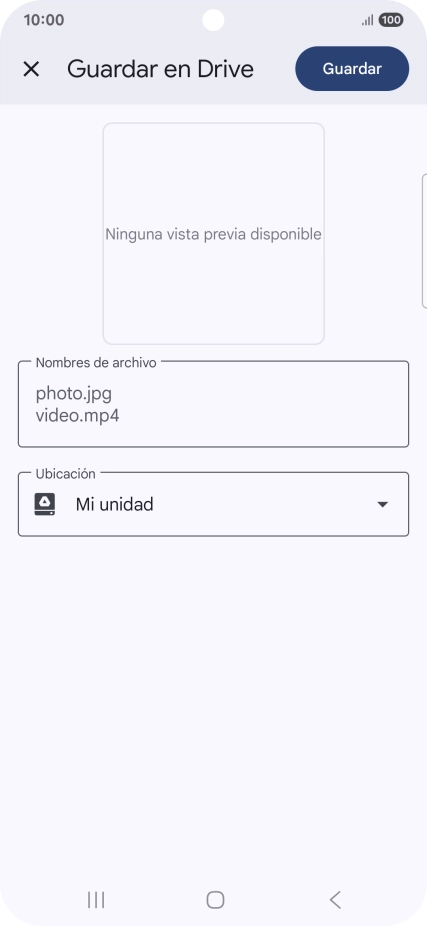Go back with the system back button
The width and height of the screenshot is (427, 926).
(335, 900)
